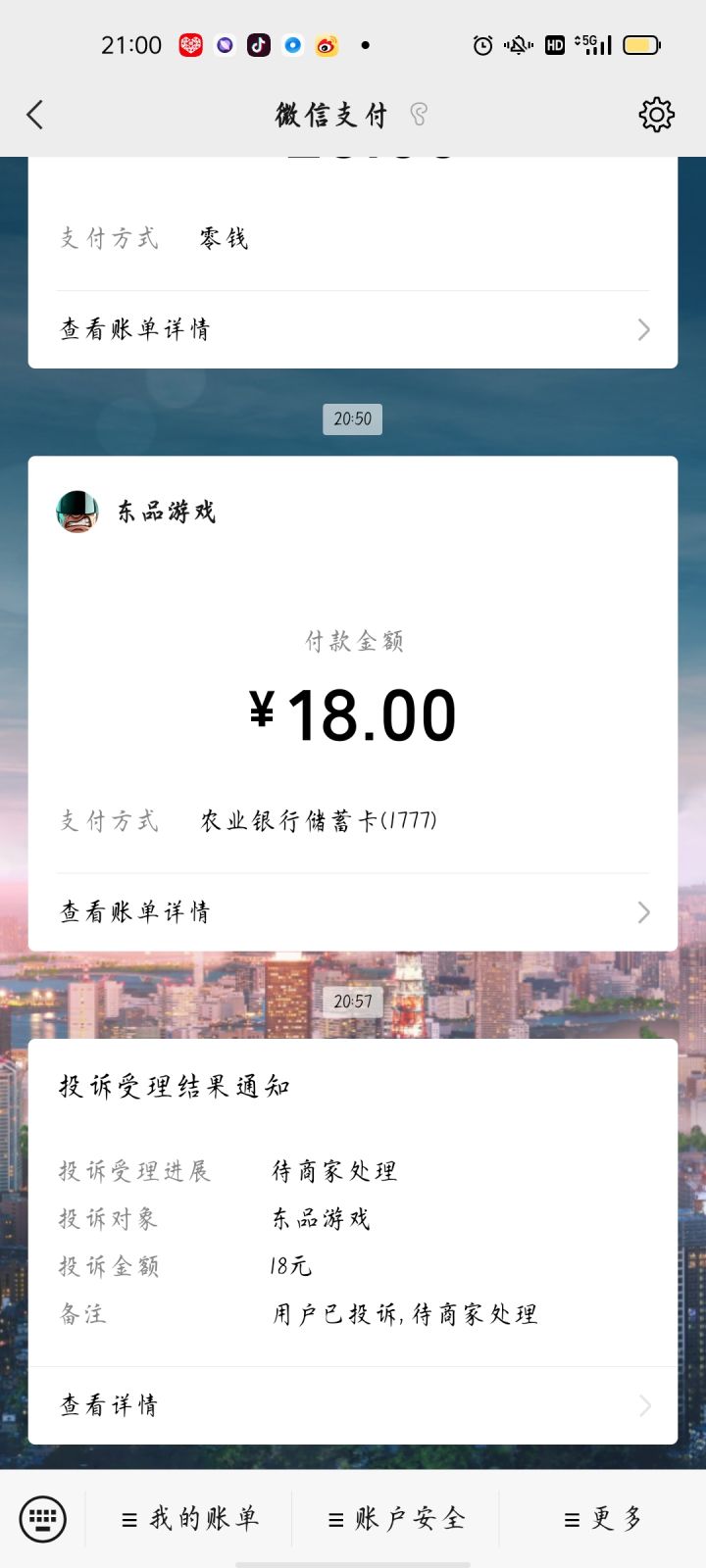Image resolution: width=706 pixels, height=1568 pixels.
Task: Open the Weibo icon in the status bar
Action: pyautogui.click(x=326, y=45)
